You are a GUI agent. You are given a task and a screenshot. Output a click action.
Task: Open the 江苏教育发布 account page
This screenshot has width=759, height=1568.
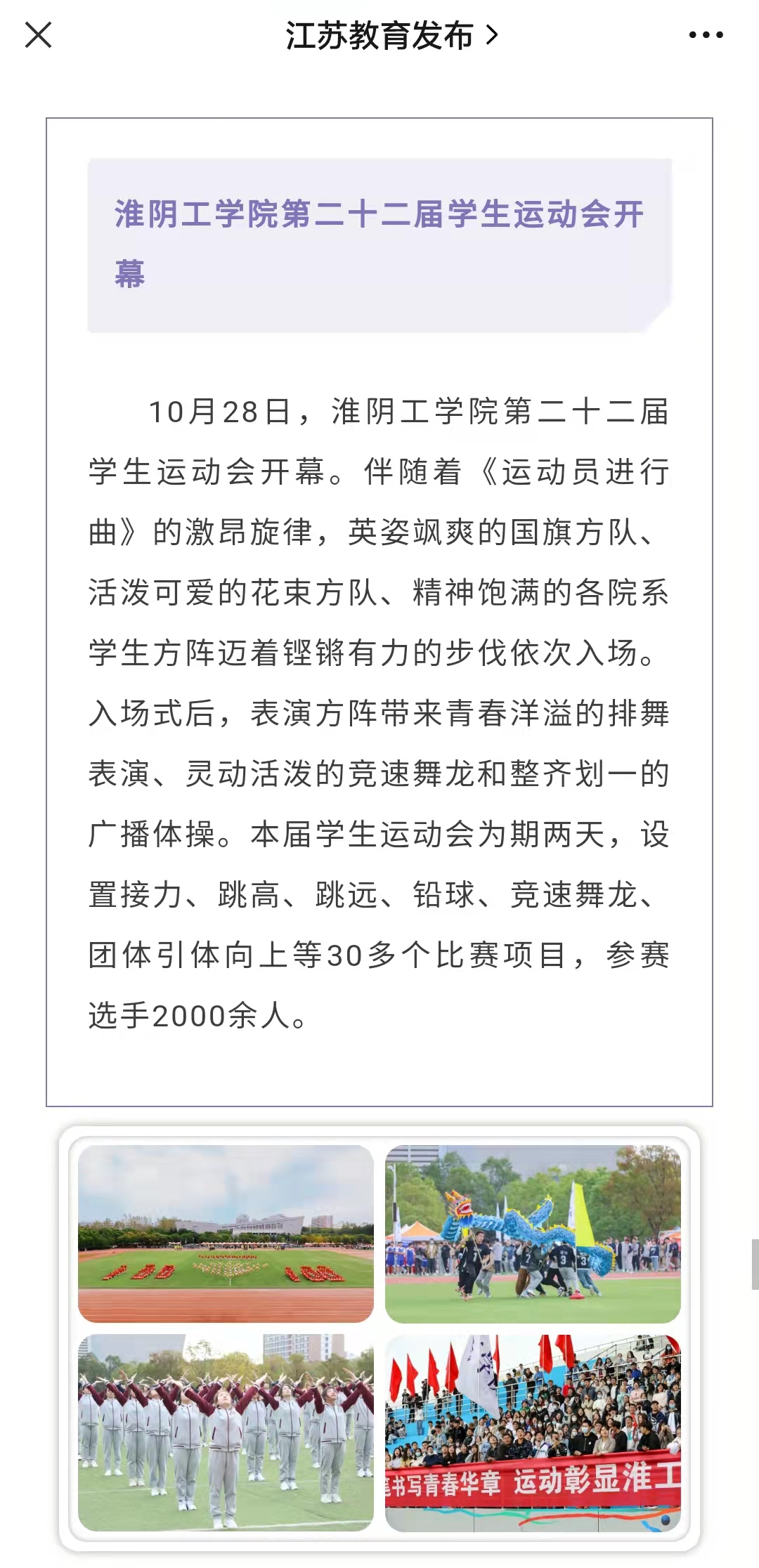point(391,35)
